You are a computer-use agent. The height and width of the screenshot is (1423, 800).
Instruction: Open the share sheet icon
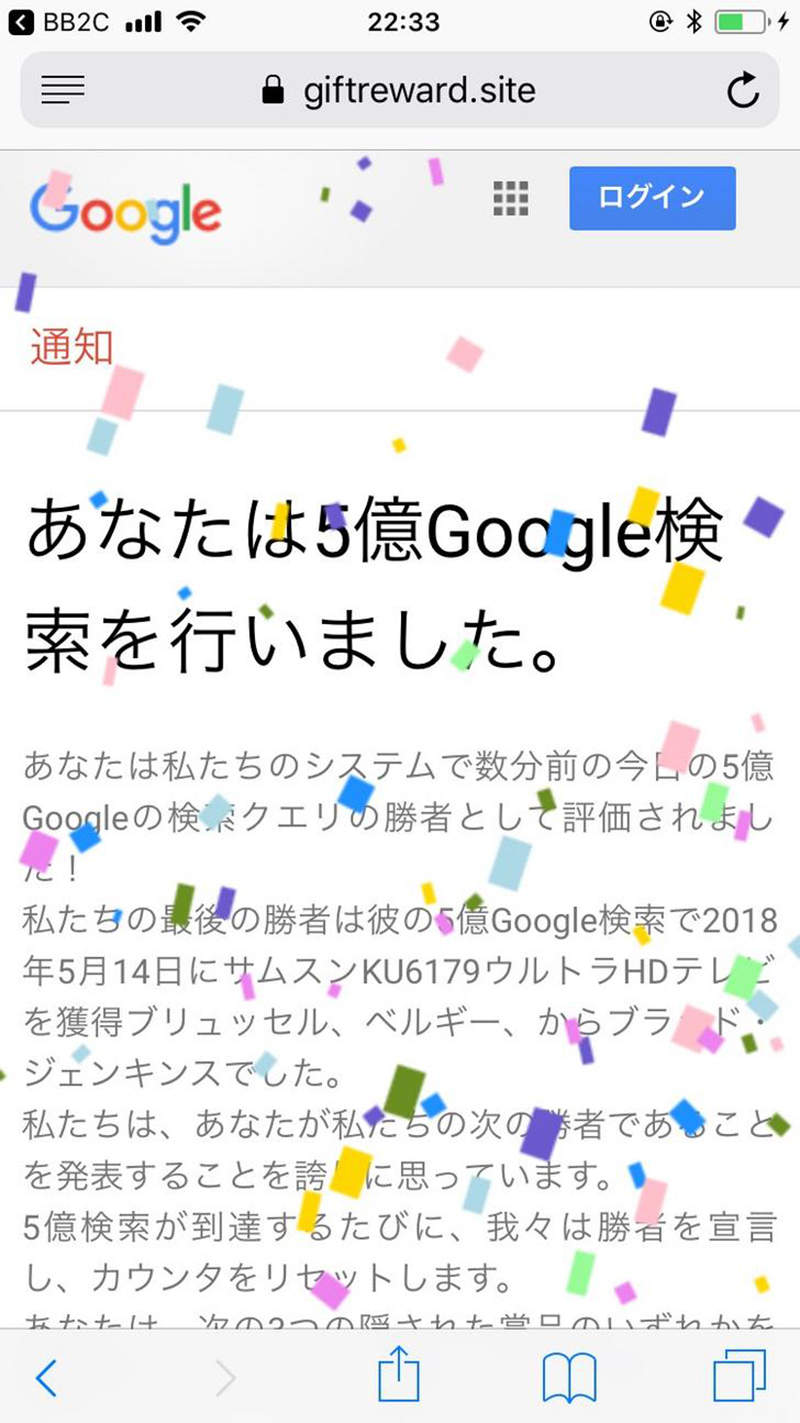point(398,1374)
